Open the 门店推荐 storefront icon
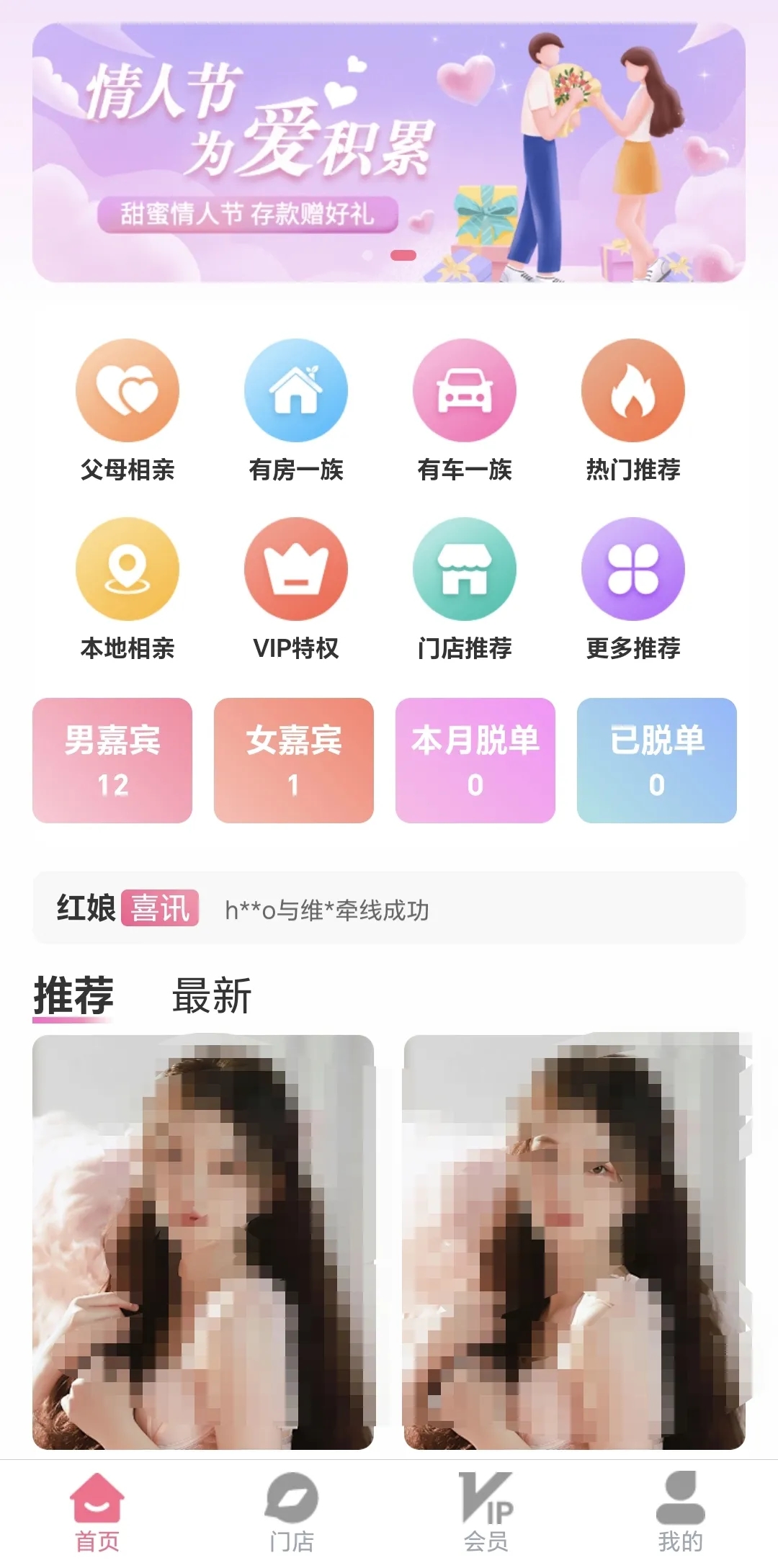Viewport: 778px width, 1568px height. click(464, 569)
